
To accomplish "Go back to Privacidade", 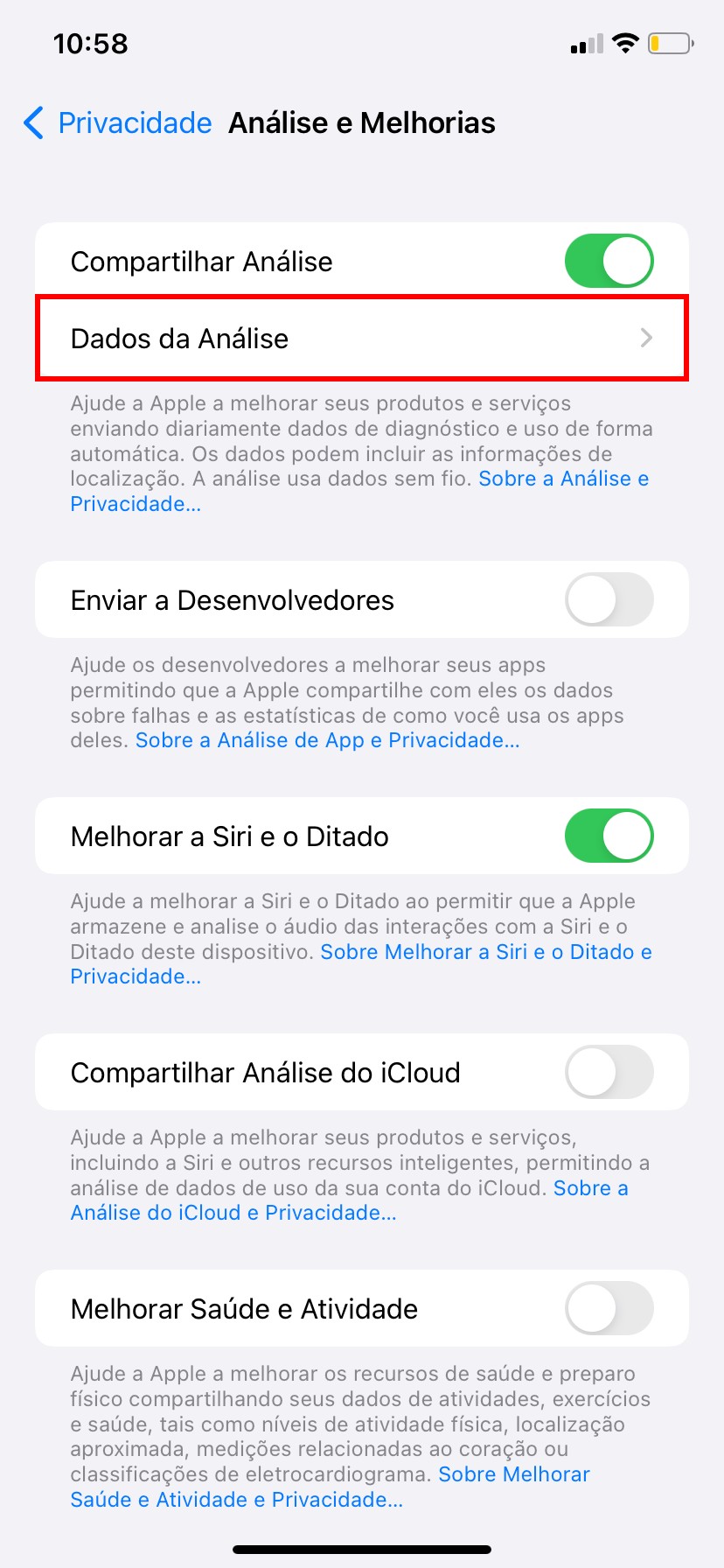I will click(118, 123).
